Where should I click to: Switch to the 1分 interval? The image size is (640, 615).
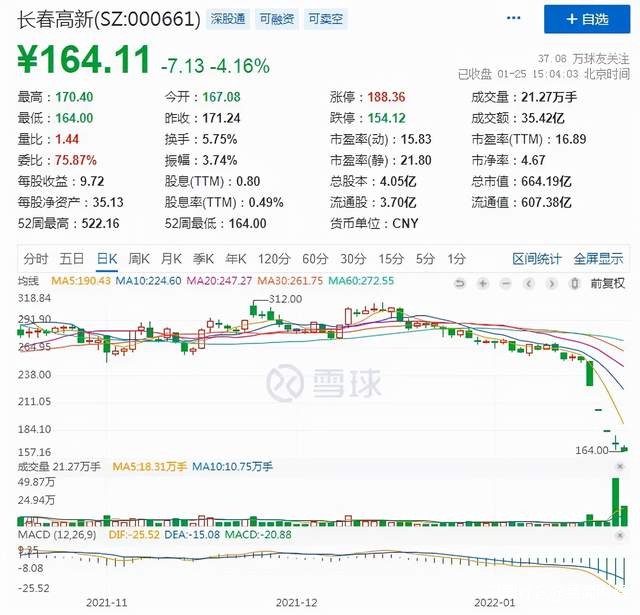457,259
